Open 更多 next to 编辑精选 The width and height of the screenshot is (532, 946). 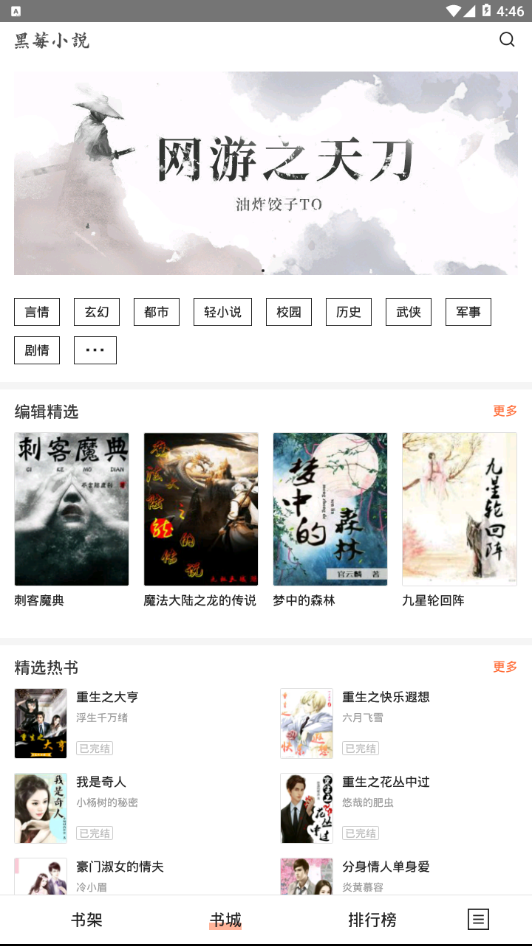505,411
